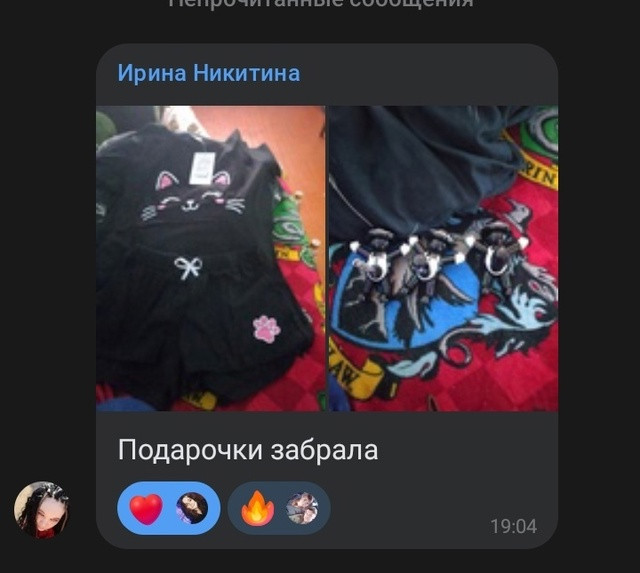
Task: Open the photo of the black cat pajamas
Action: coord(210,258)
